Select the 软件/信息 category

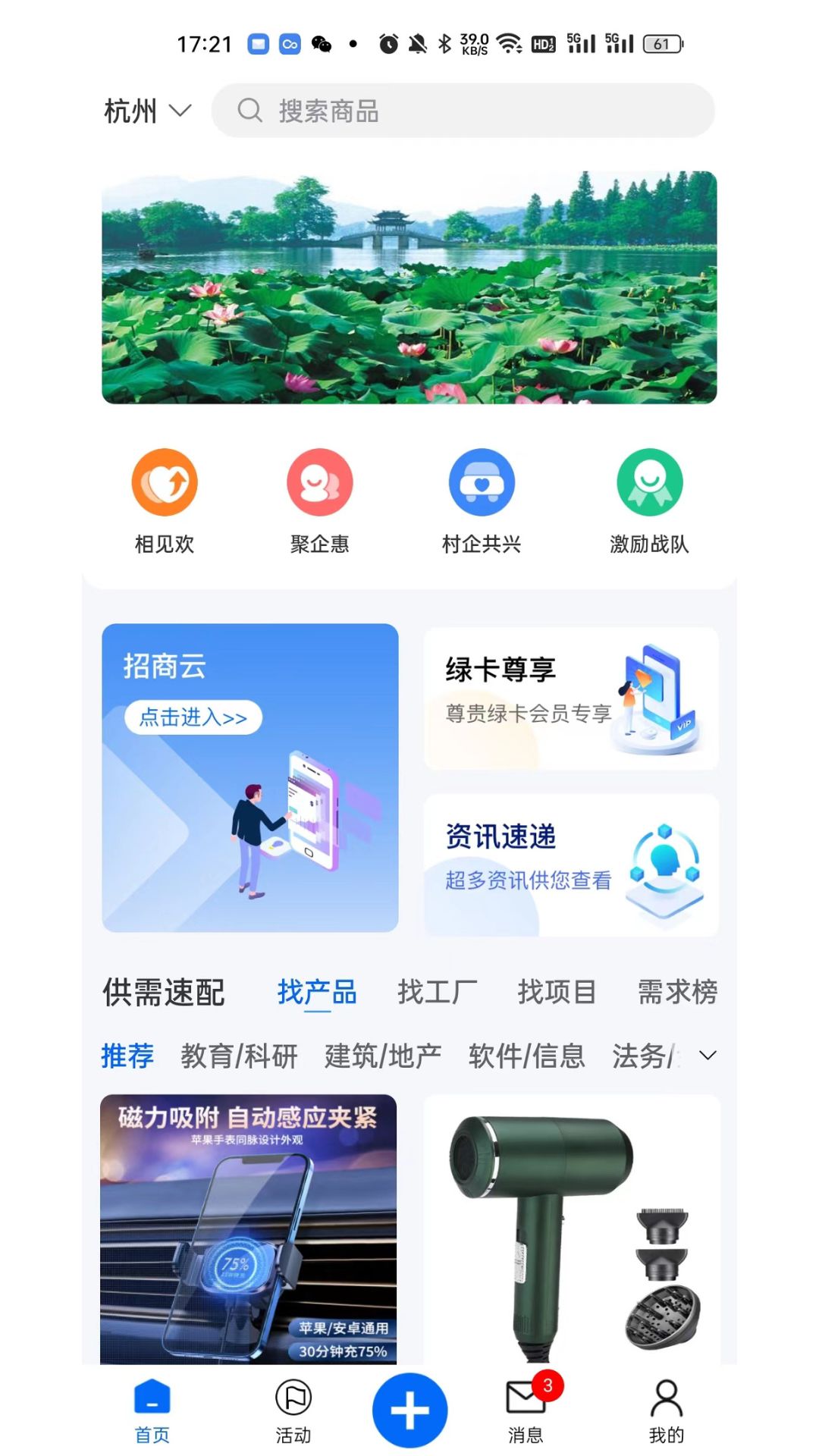click(x=526, y=1056)
